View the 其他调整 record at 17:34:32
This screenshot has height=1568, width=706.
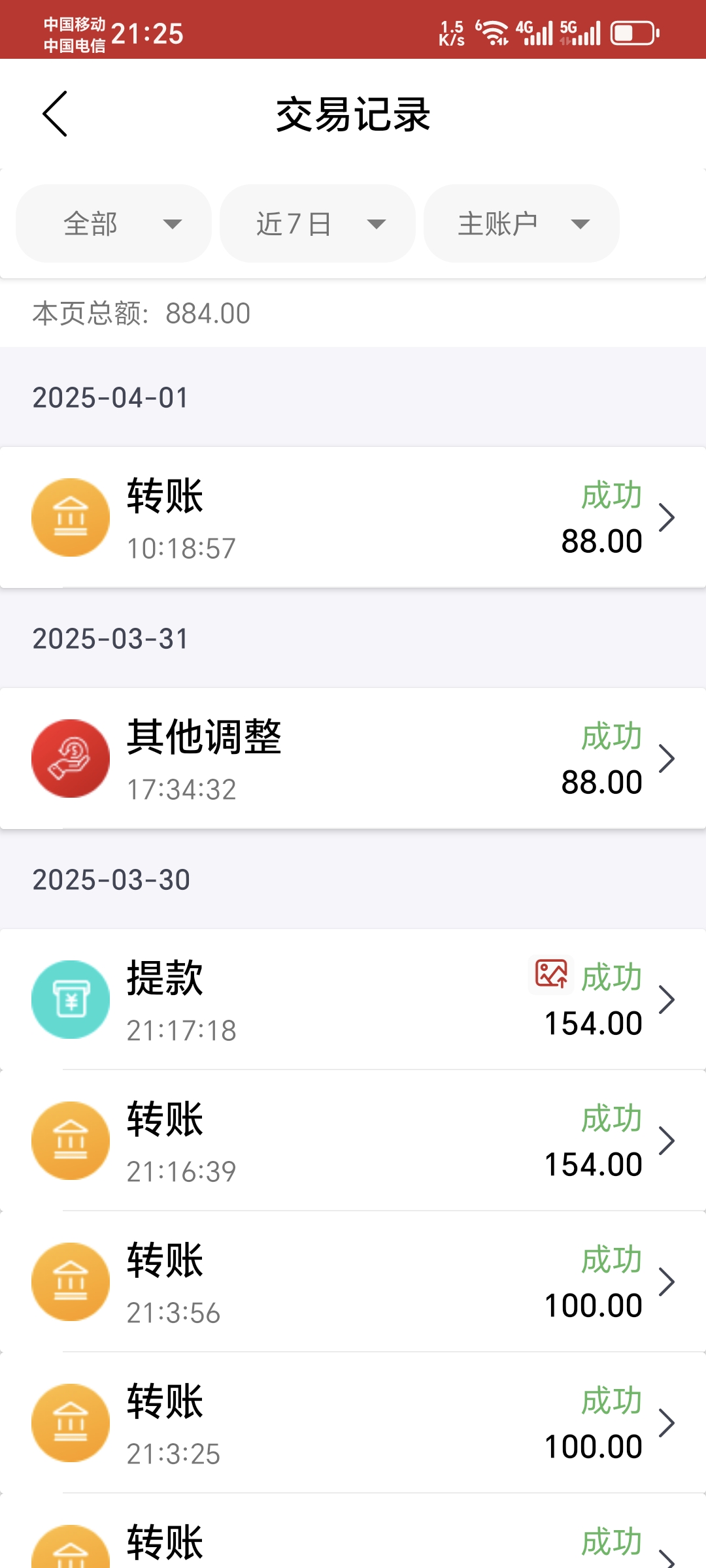click(353, 759)
